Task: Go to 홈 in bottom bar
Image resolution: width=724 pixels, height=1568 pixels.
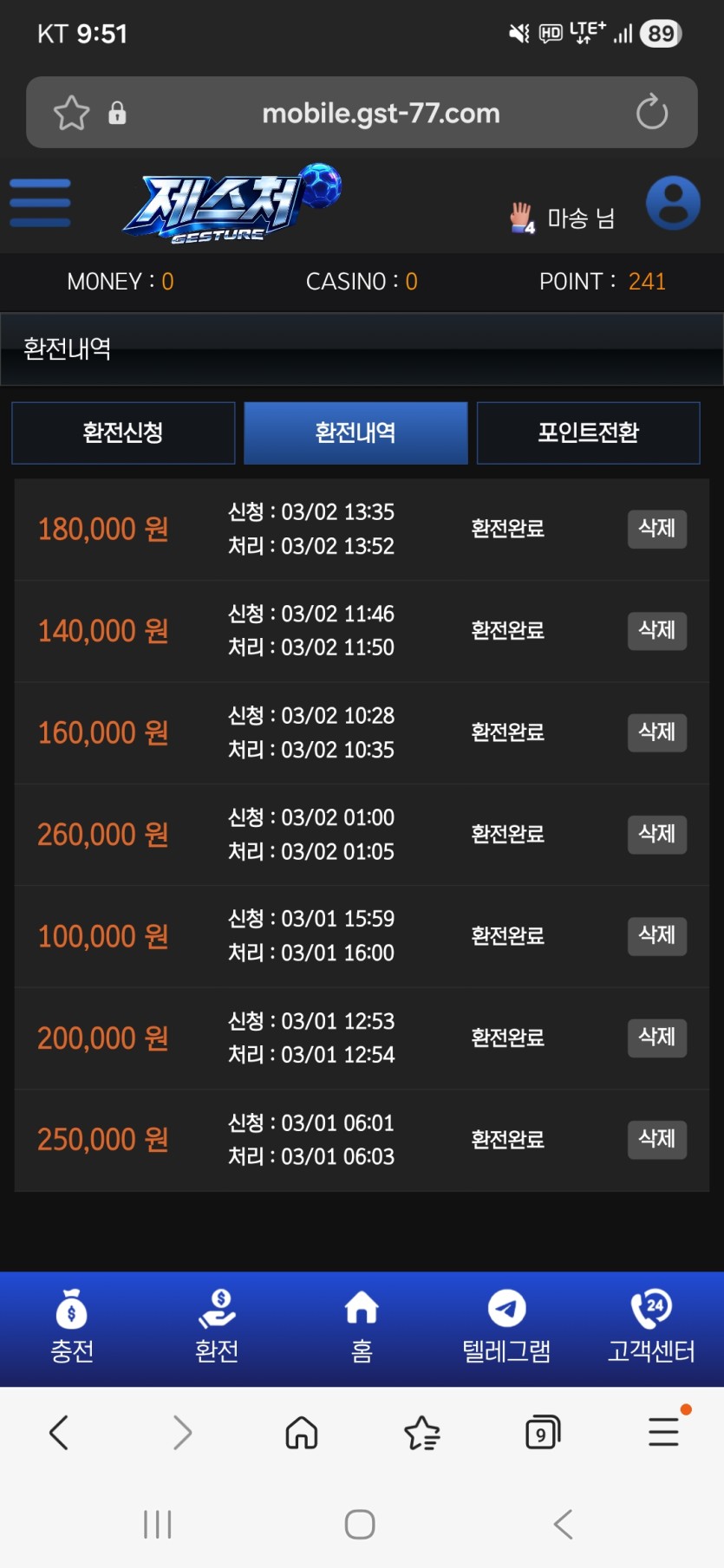Action: pyautogui.click(x=362, y=1328)
